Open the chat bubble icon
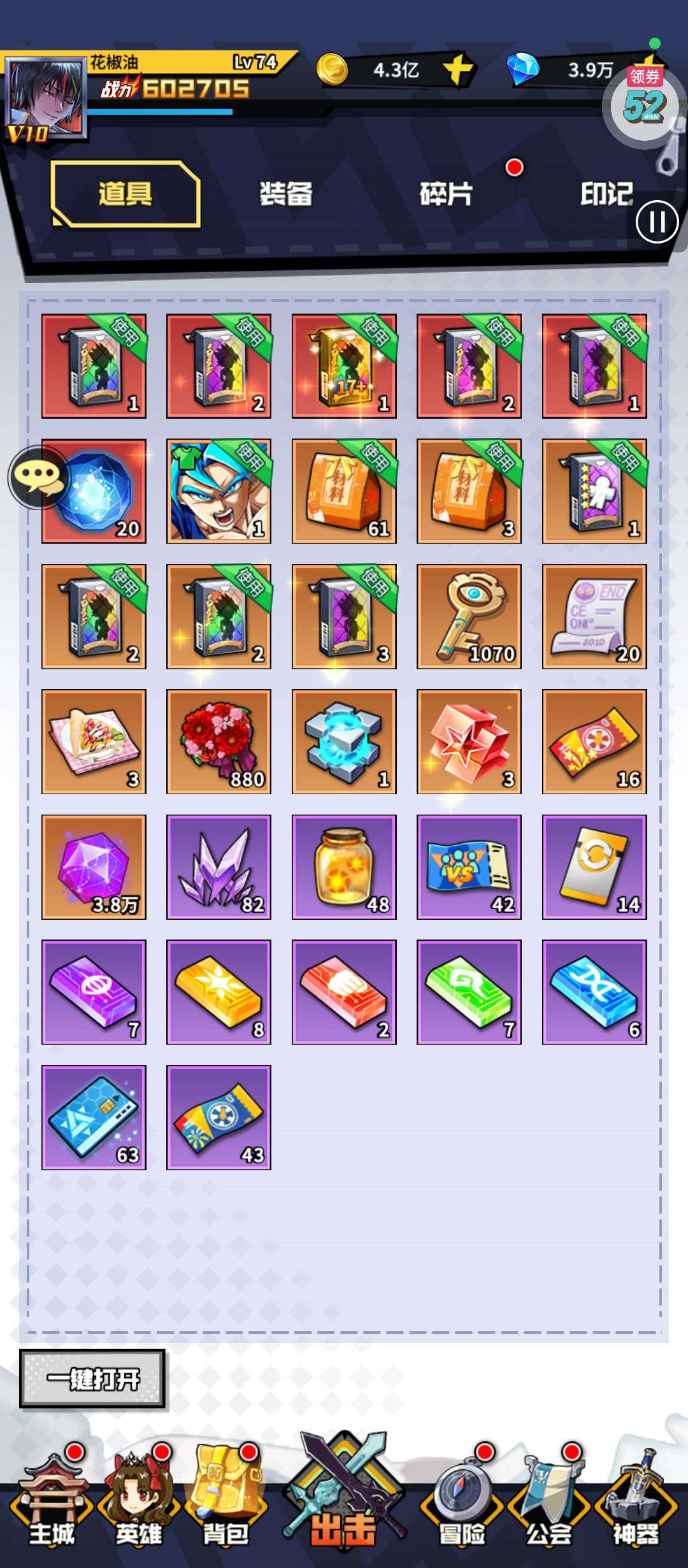688x1568 pixels. click(x=38, y=477)
